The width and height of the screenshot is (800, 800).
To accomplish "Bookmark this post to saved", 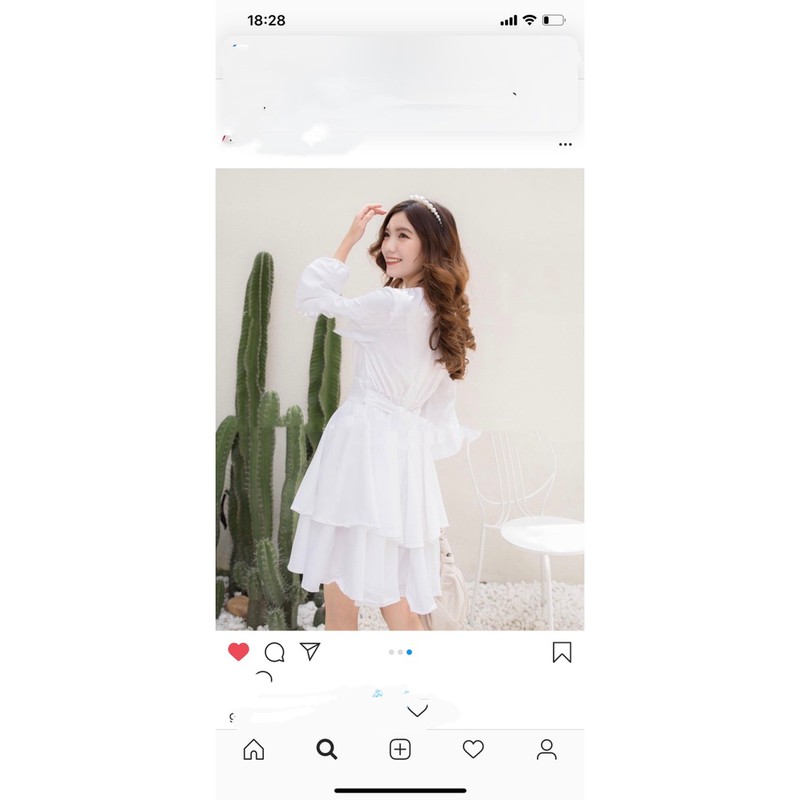I will point(562,652).
